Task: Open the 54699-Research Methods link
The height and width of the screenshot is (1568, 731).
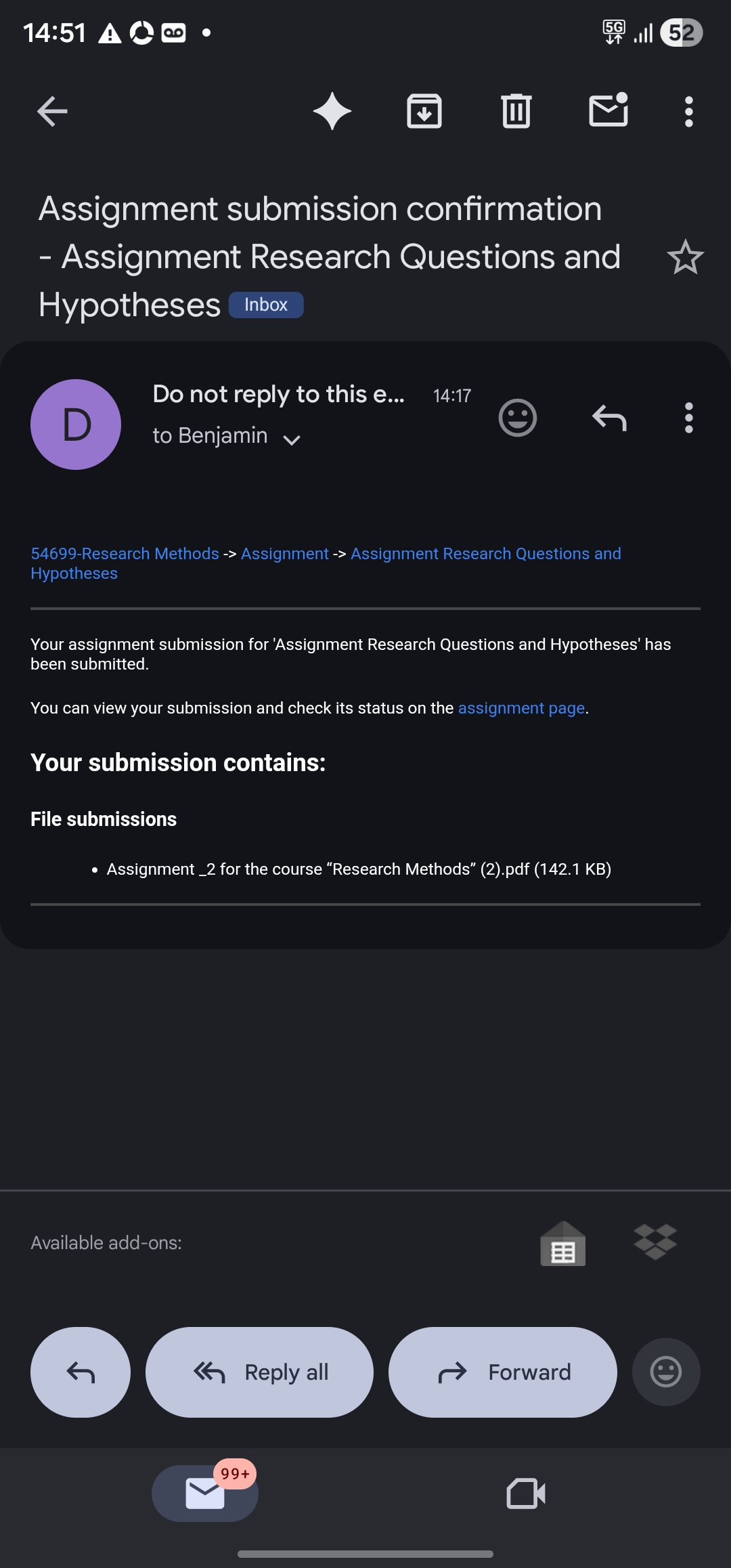Action: pos(125,554)
